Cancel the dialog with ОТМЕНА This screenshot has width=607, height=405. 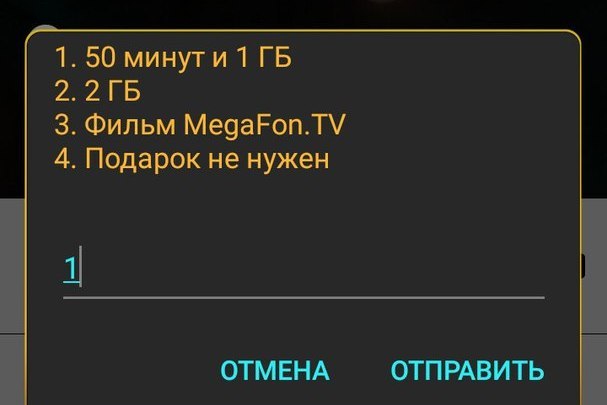pos(274,371)
